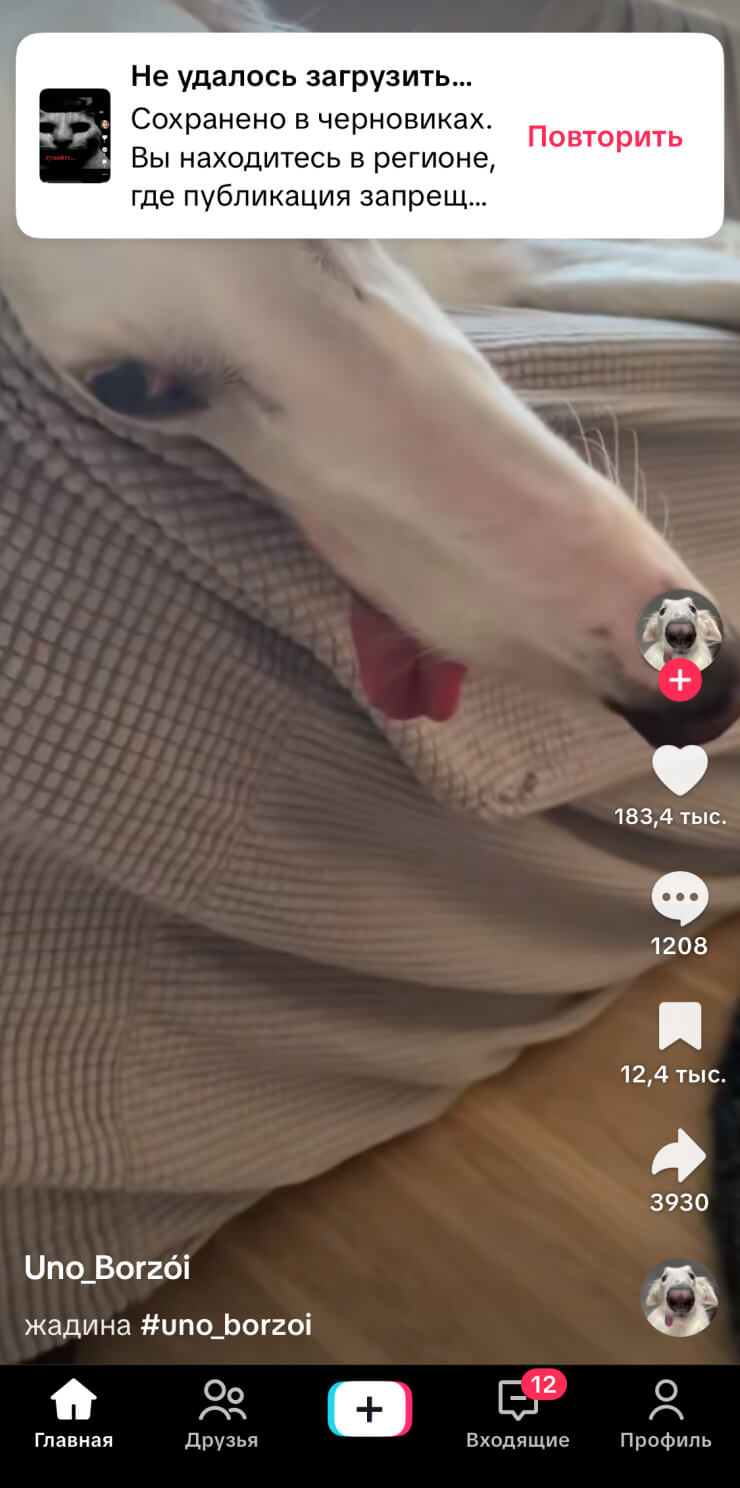Screen dimensions: 740x1488
Task: Go to the Профиль tab
Action: click(665, 1414)
